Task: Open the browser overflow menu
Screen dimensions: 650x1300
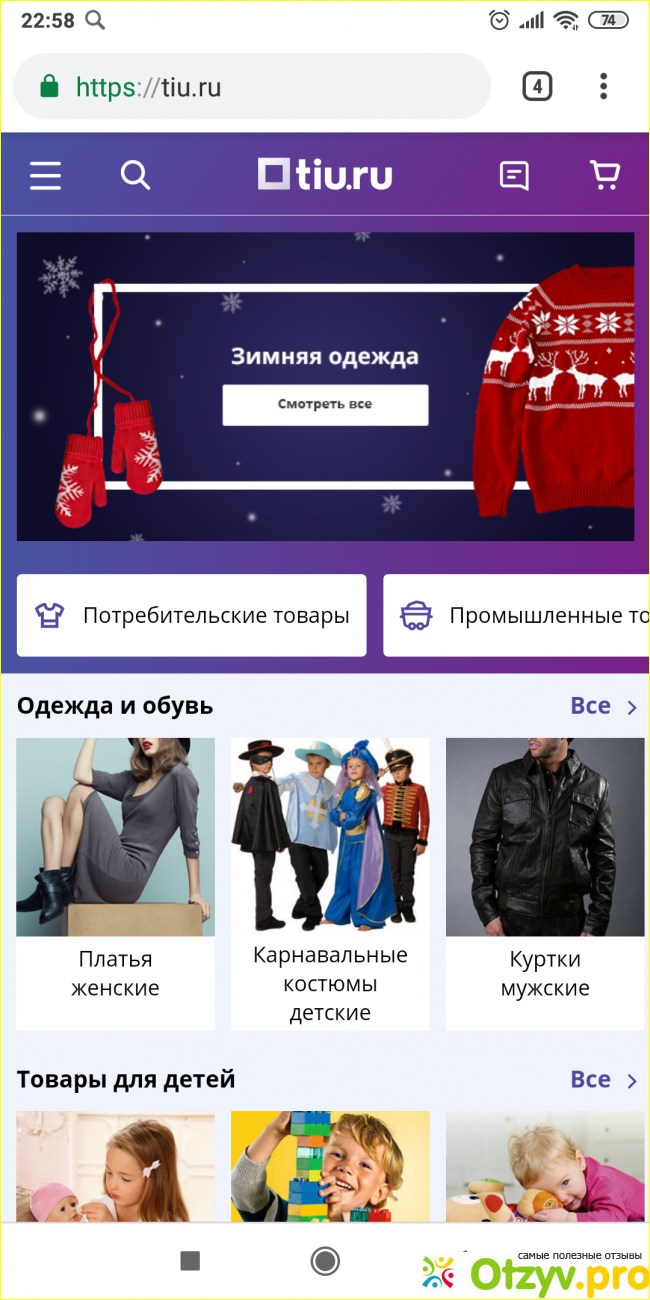Action: (603, 87)
